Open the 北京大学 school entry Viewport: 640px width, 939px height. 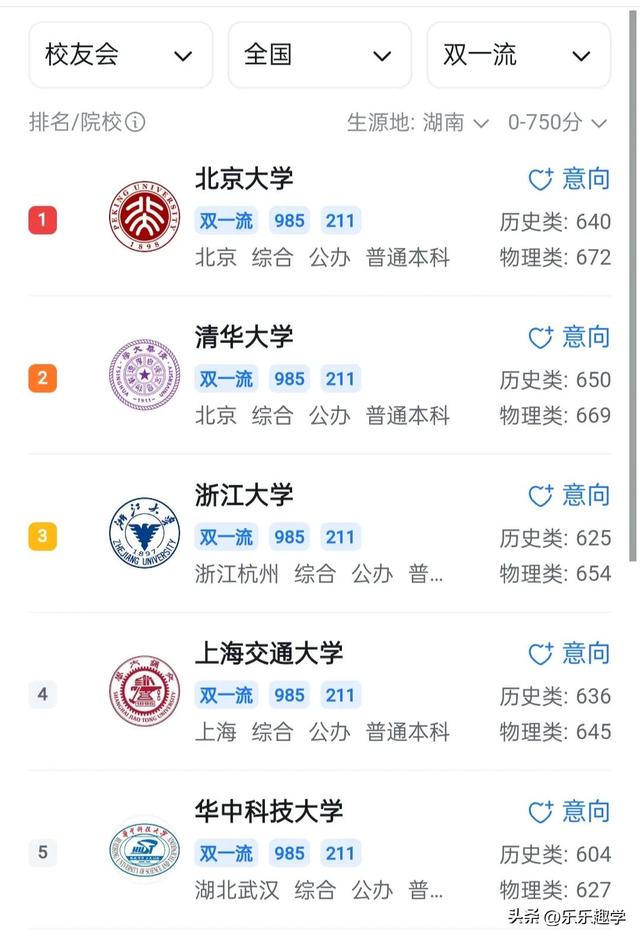(244, 179)
